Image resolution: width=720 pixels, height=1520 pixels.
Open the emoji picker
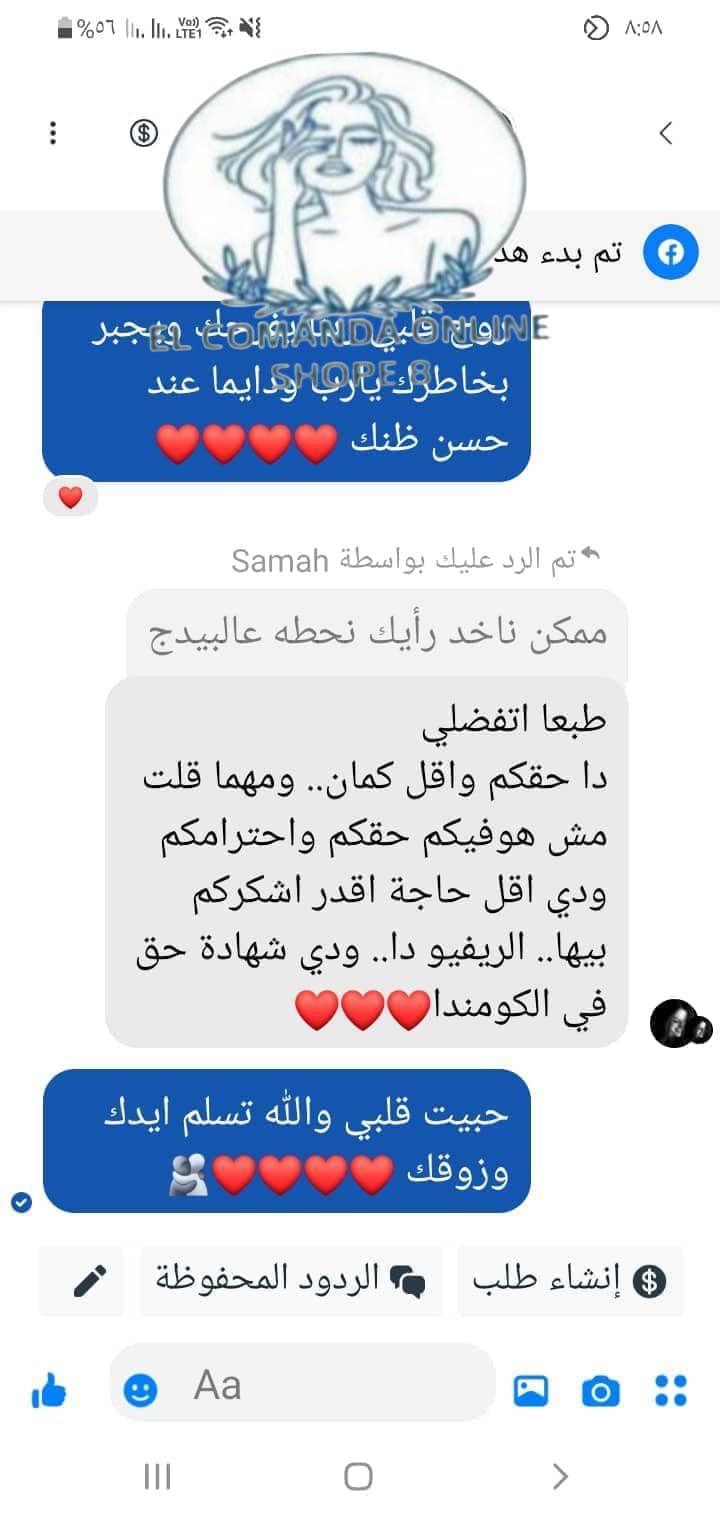[x=140, y=1389]
